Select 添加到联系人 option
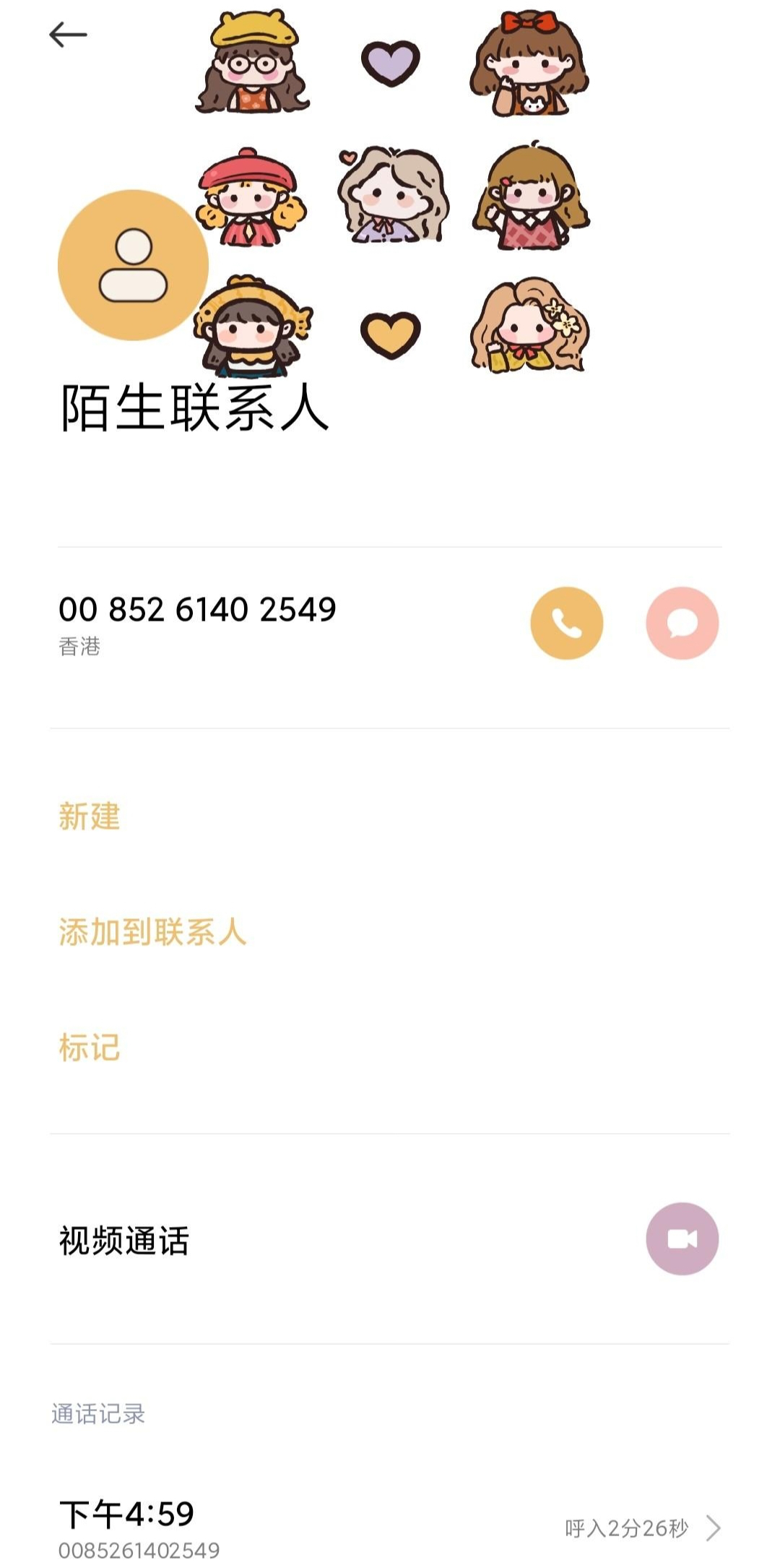 pos(152,932)
